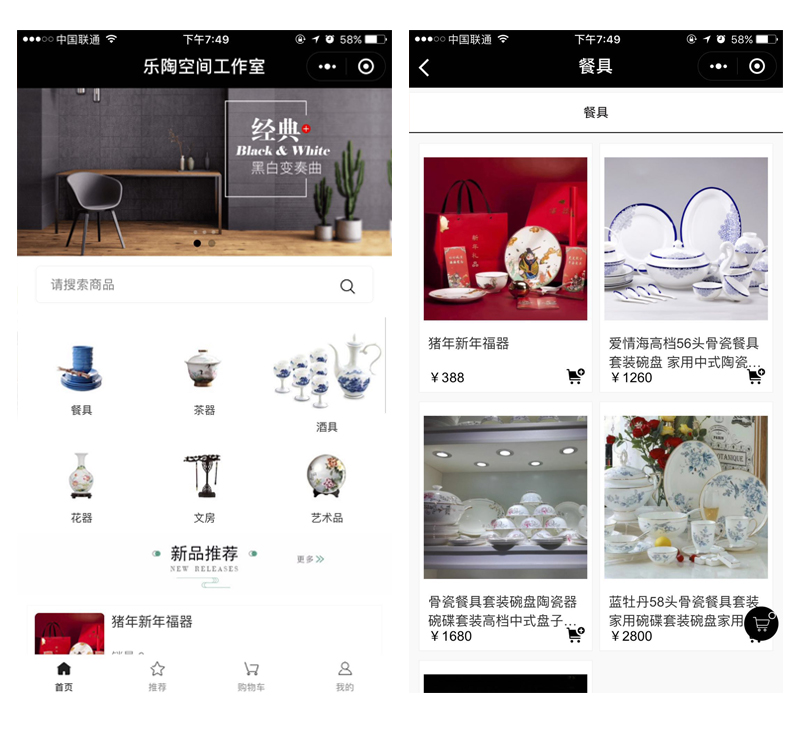800x745 pixels.
Task: Open the 酒具 category
Action: tap(327, 380)
